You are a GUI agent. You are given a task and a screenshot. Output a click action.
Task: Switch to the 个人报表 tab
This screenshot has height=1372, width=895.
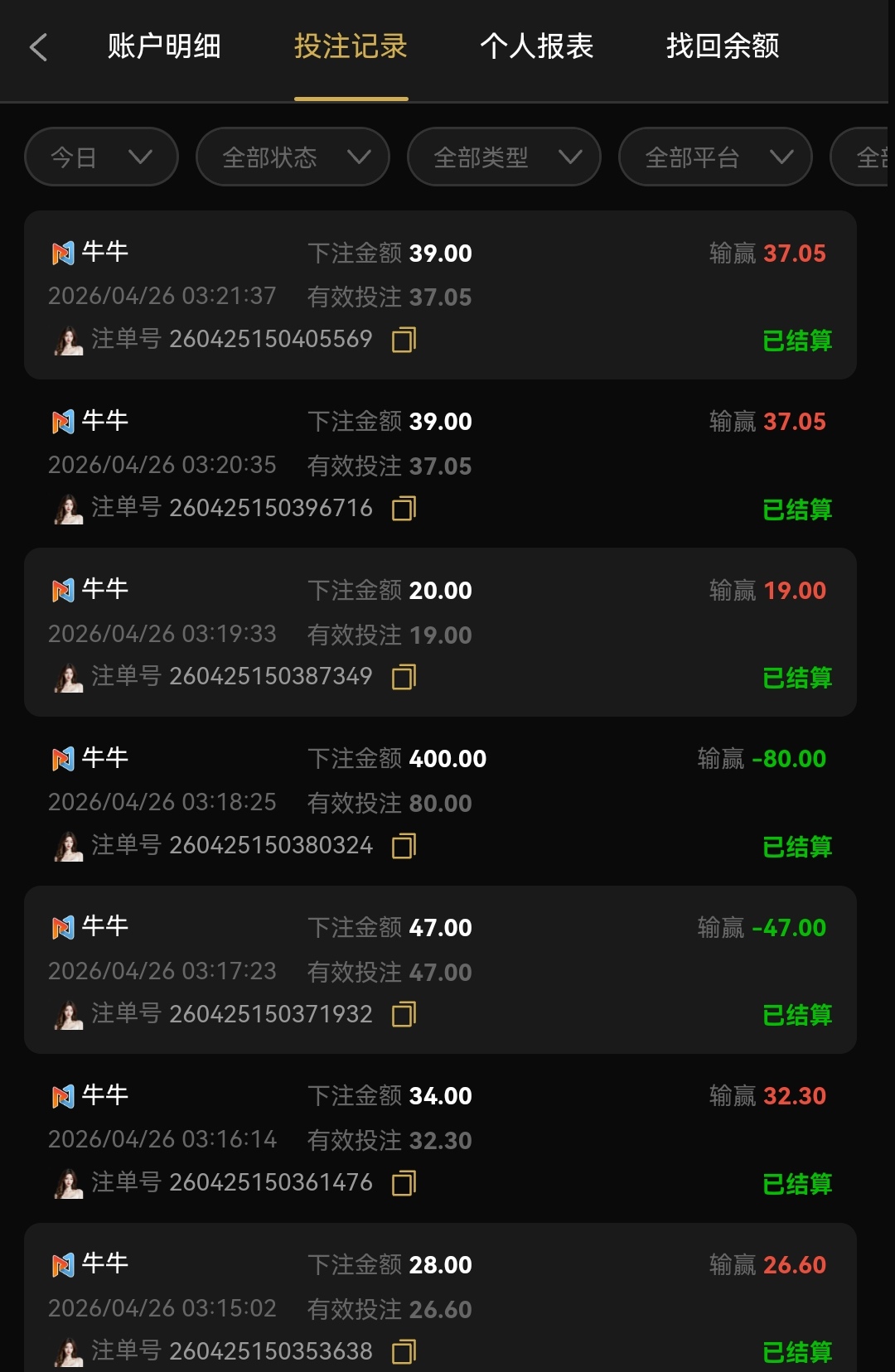(x=536, y=46)
